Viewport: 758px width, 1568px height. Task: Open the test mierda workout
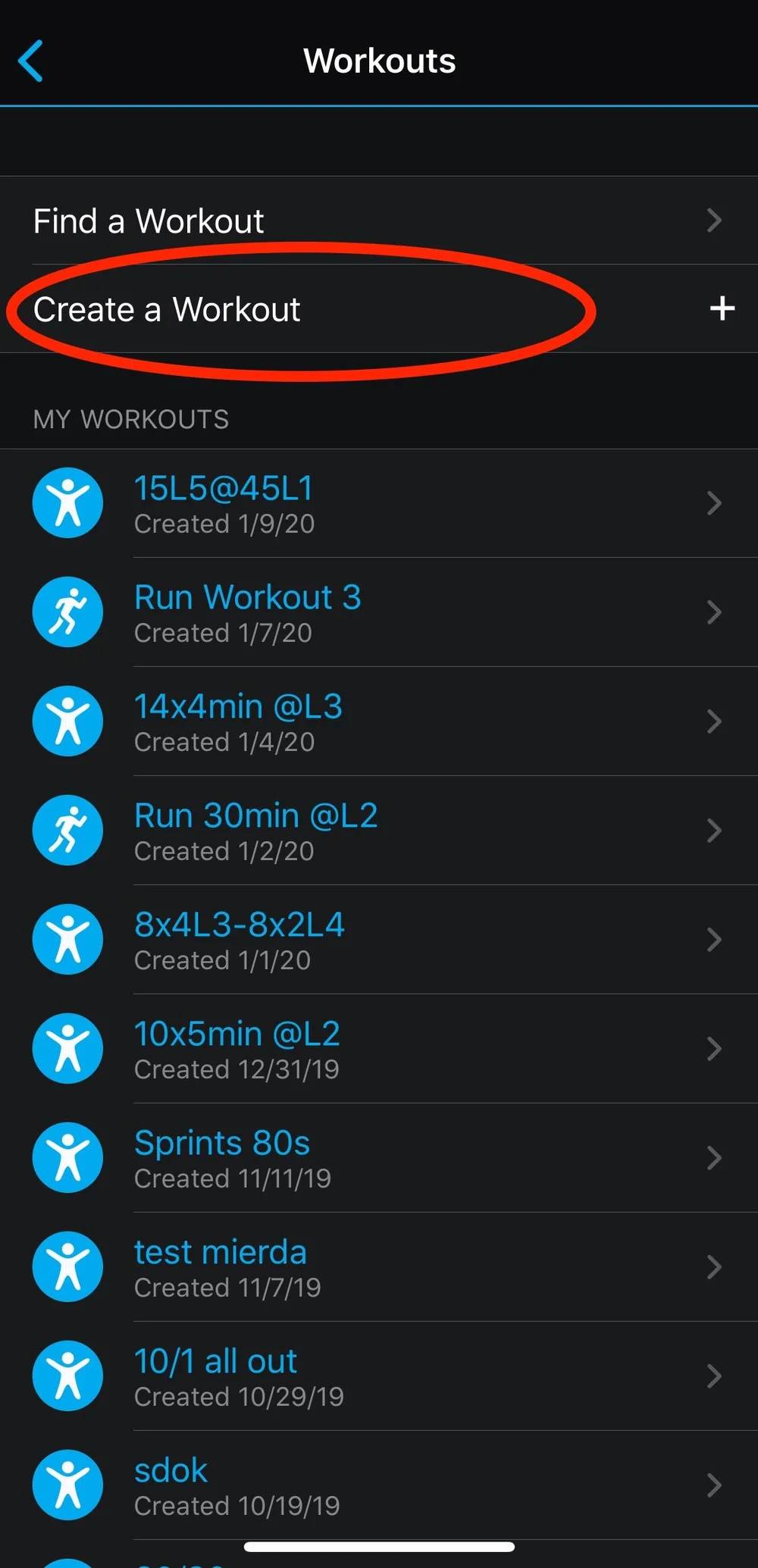click(379, 1267)
